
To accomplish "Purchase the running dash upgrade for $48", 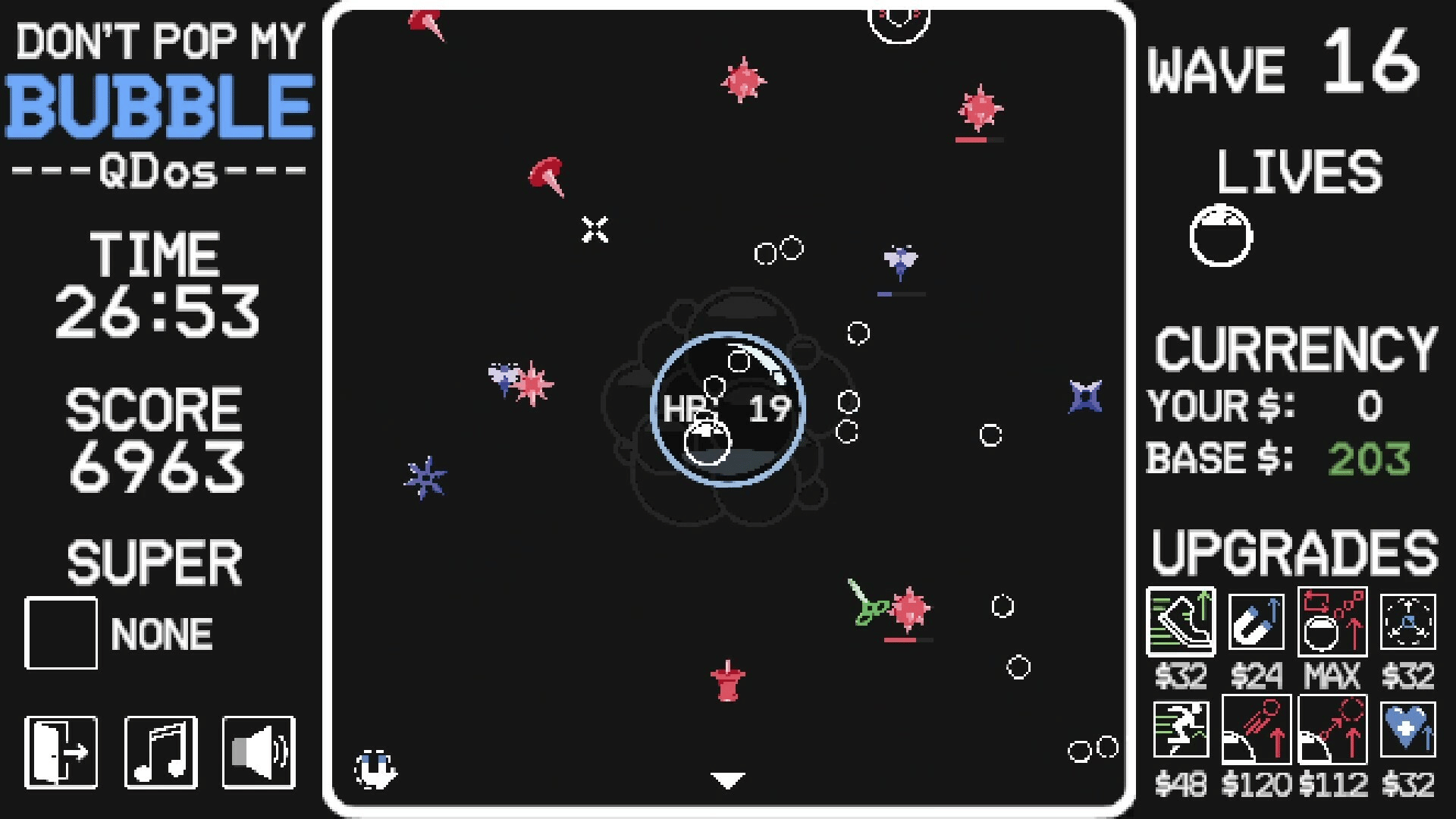I will click(x=1181, y=730).
